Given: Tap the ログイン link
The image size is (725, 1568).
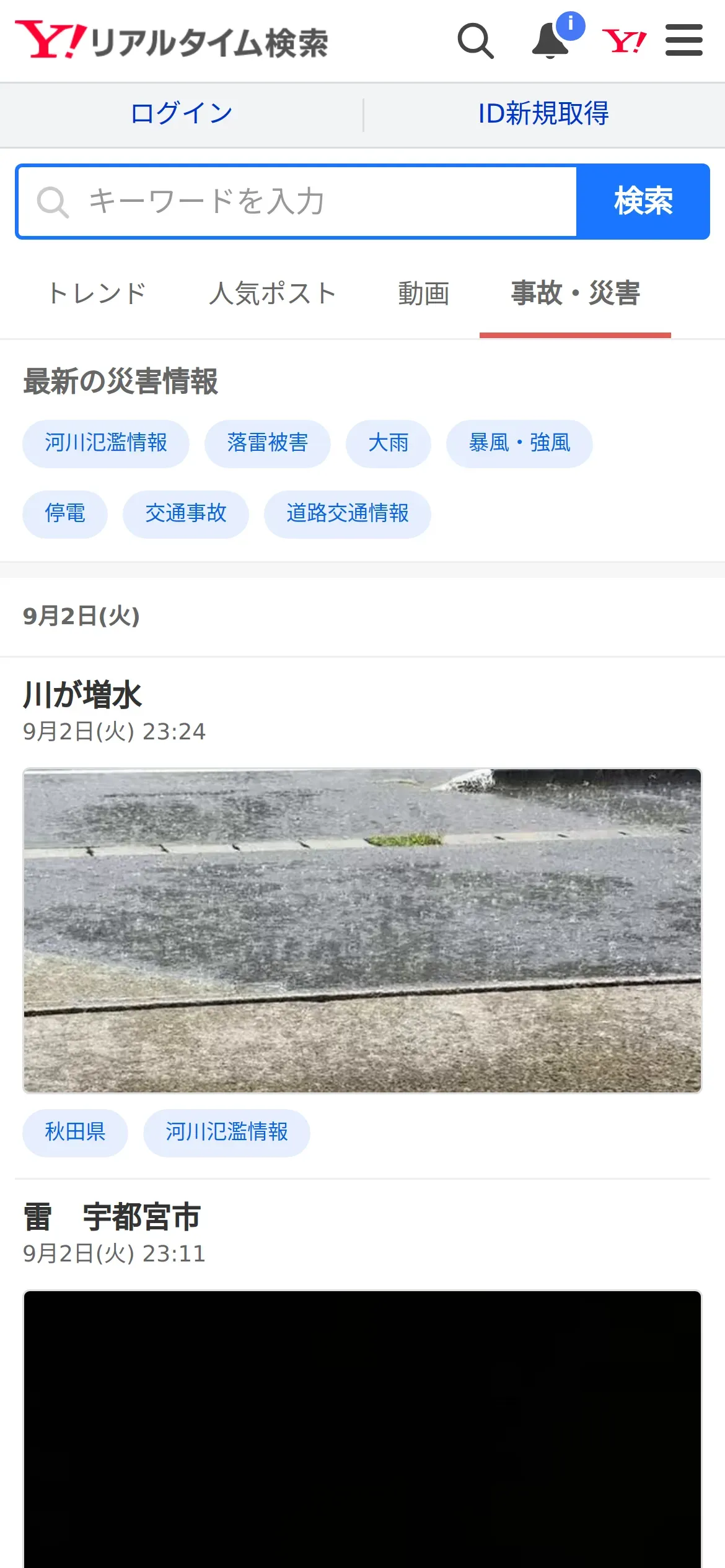Looking at the screenshot, I should 182,114.
